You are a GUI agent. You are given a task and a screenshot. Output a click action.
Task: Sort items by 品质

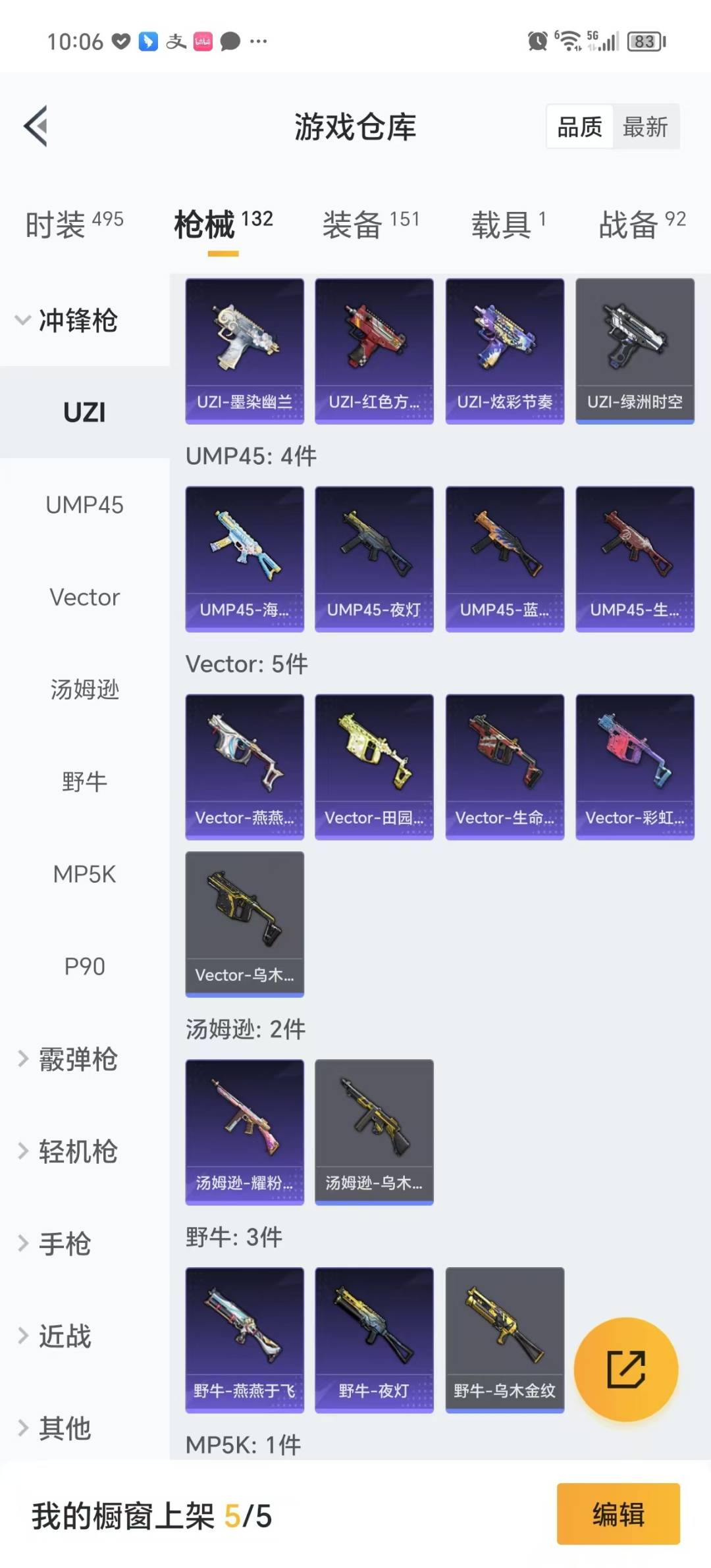pos(579,126)
